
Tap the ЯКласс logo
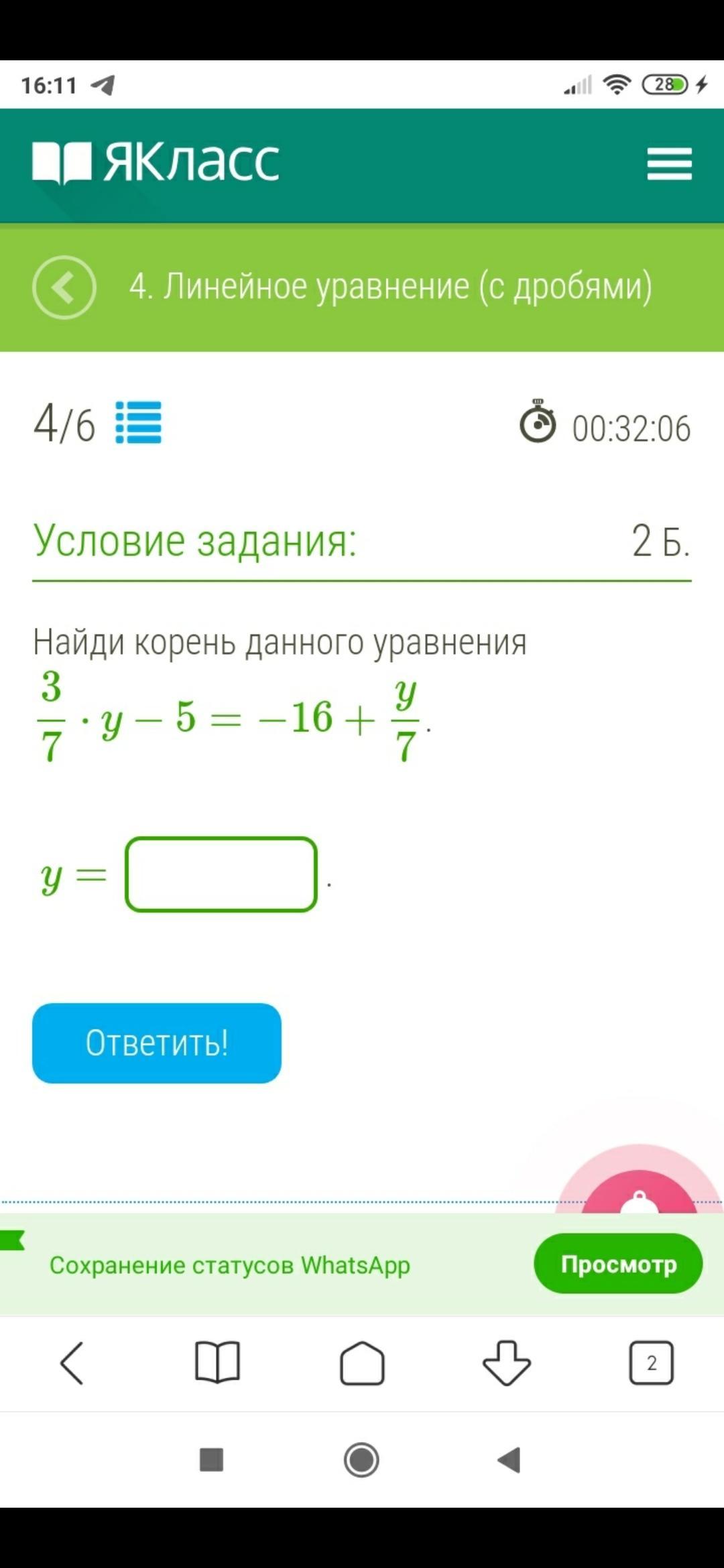click(x=156, y=163)
